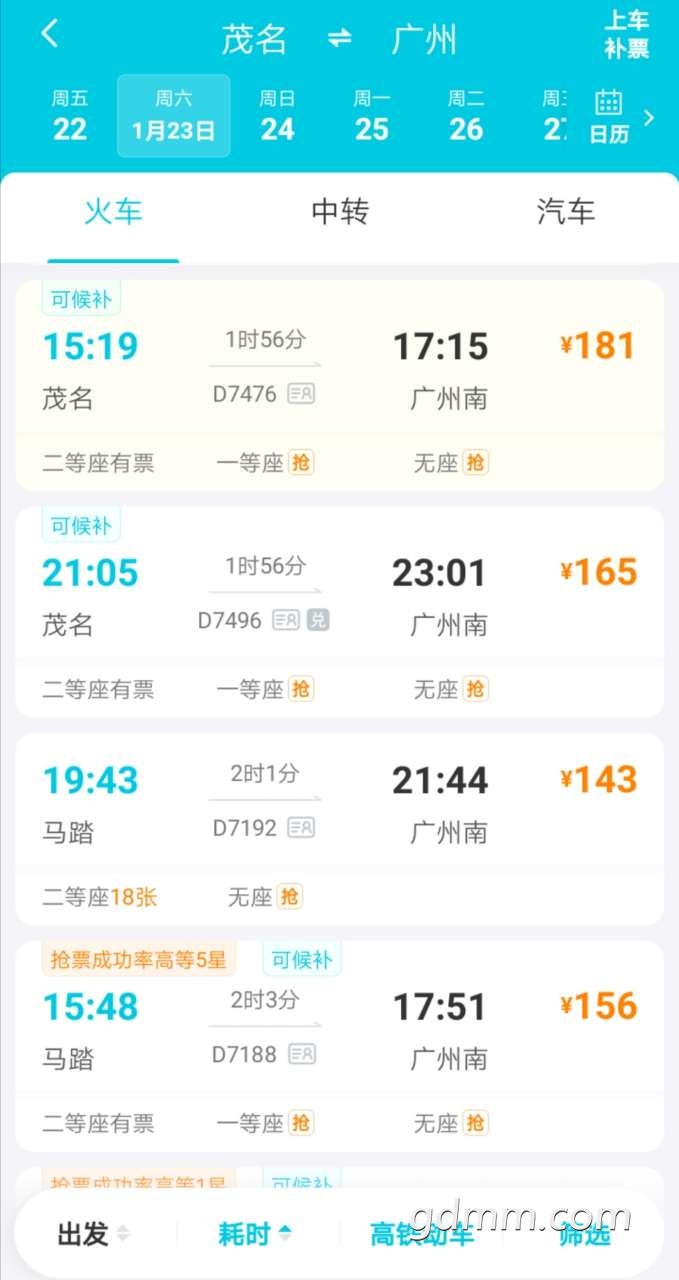Sort by 耗时 duration
The width and height of the screenshot is (679, 1280).
(256, 1234)
